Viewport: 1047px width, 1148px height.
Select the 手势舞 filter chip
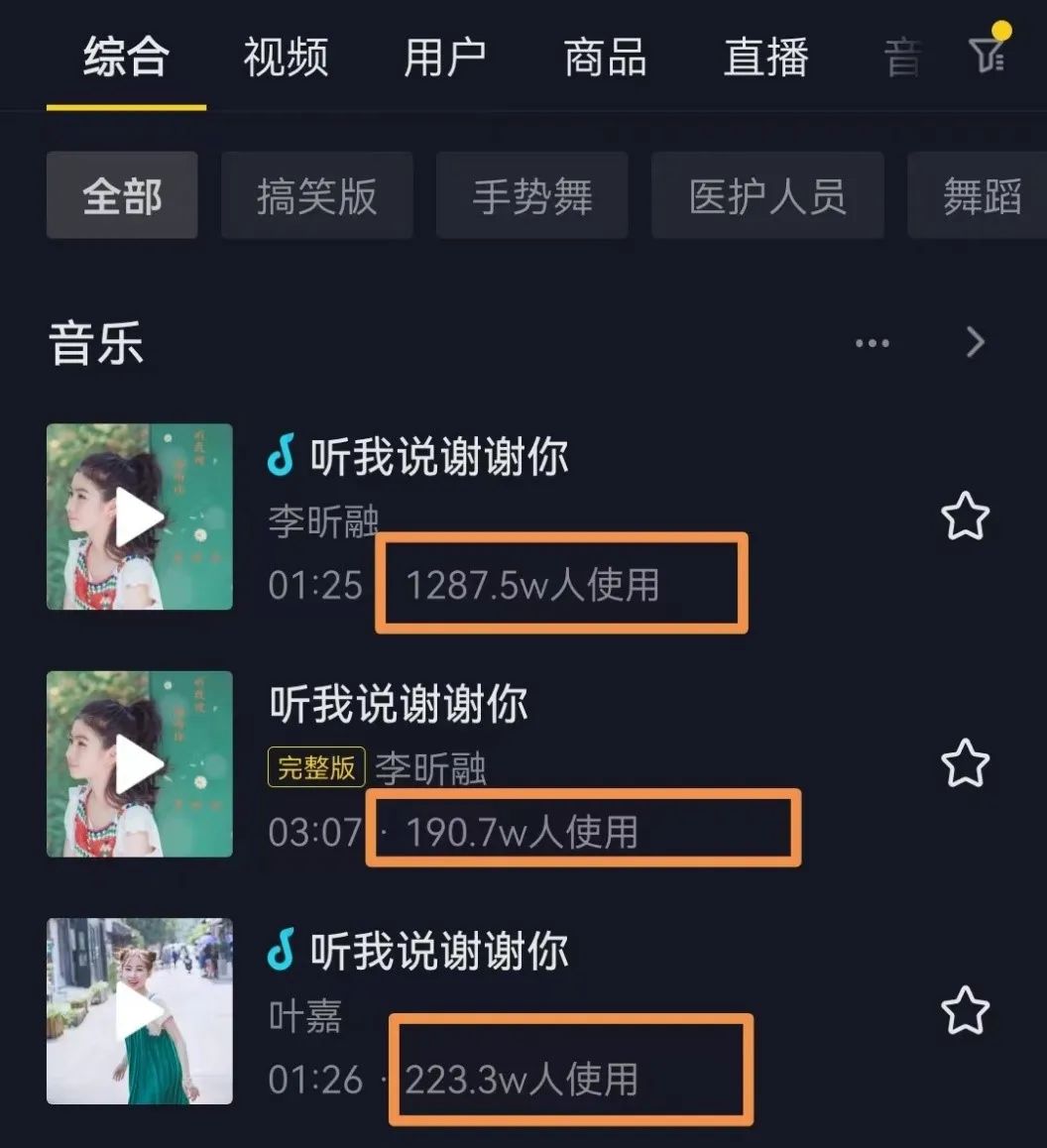point(531,195)
